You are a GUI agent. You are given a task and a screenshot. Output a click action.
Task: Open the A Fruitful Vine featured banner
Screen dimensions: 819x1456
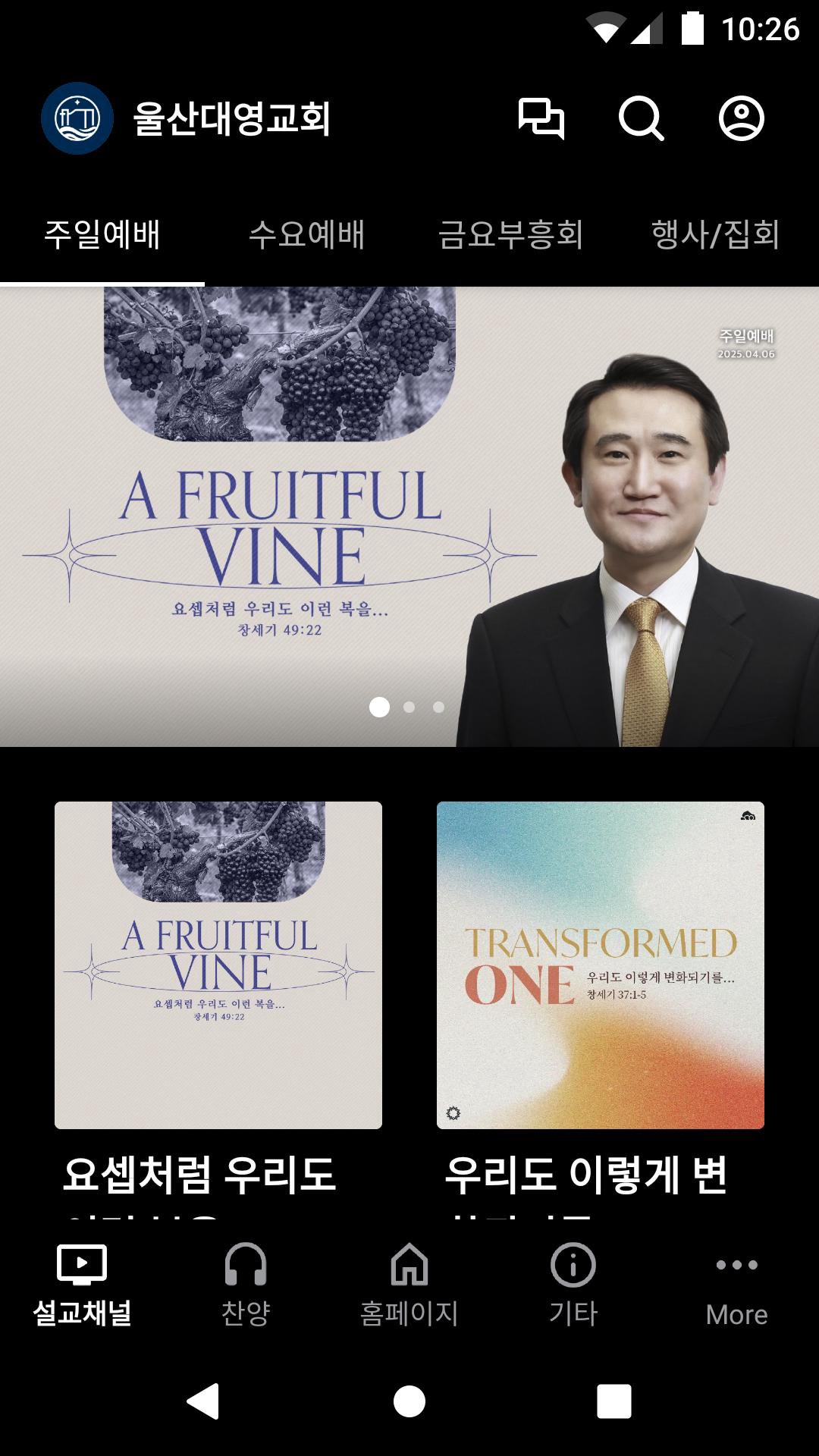coord(409,516)
